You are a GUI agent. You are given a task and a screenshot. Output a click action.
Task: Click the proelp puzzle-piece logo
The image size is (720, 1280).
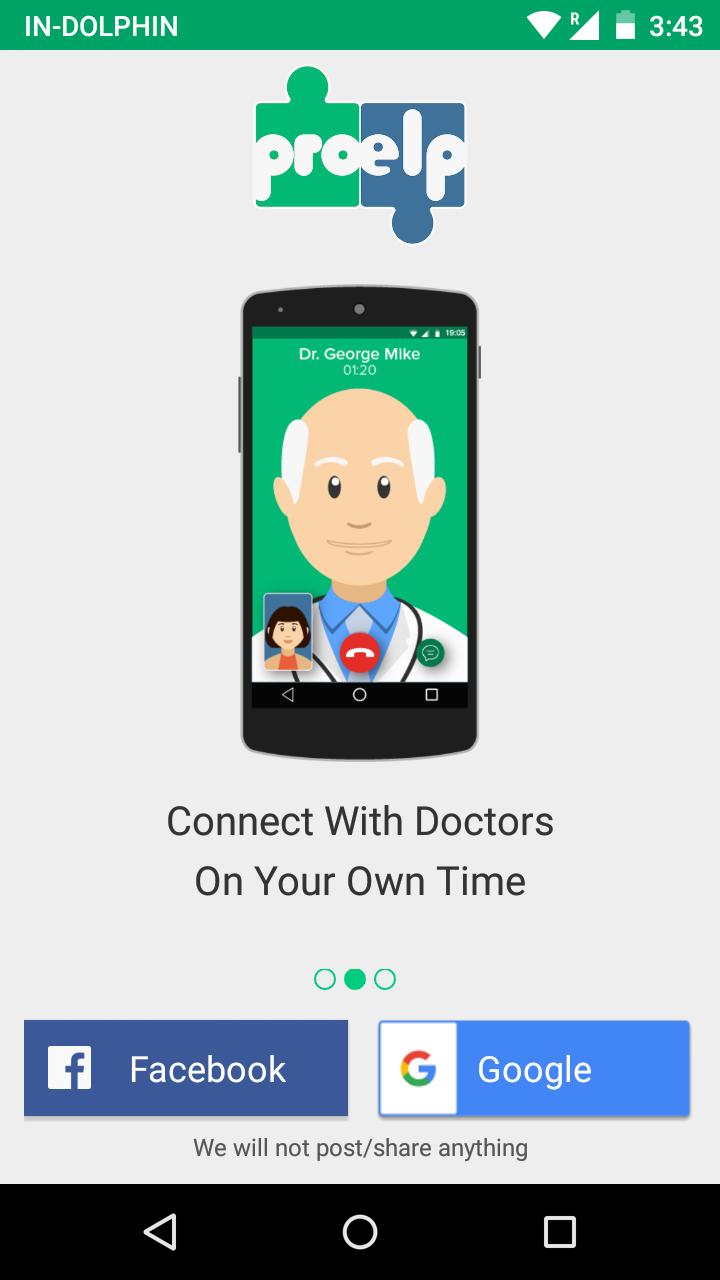pos(360,152)
